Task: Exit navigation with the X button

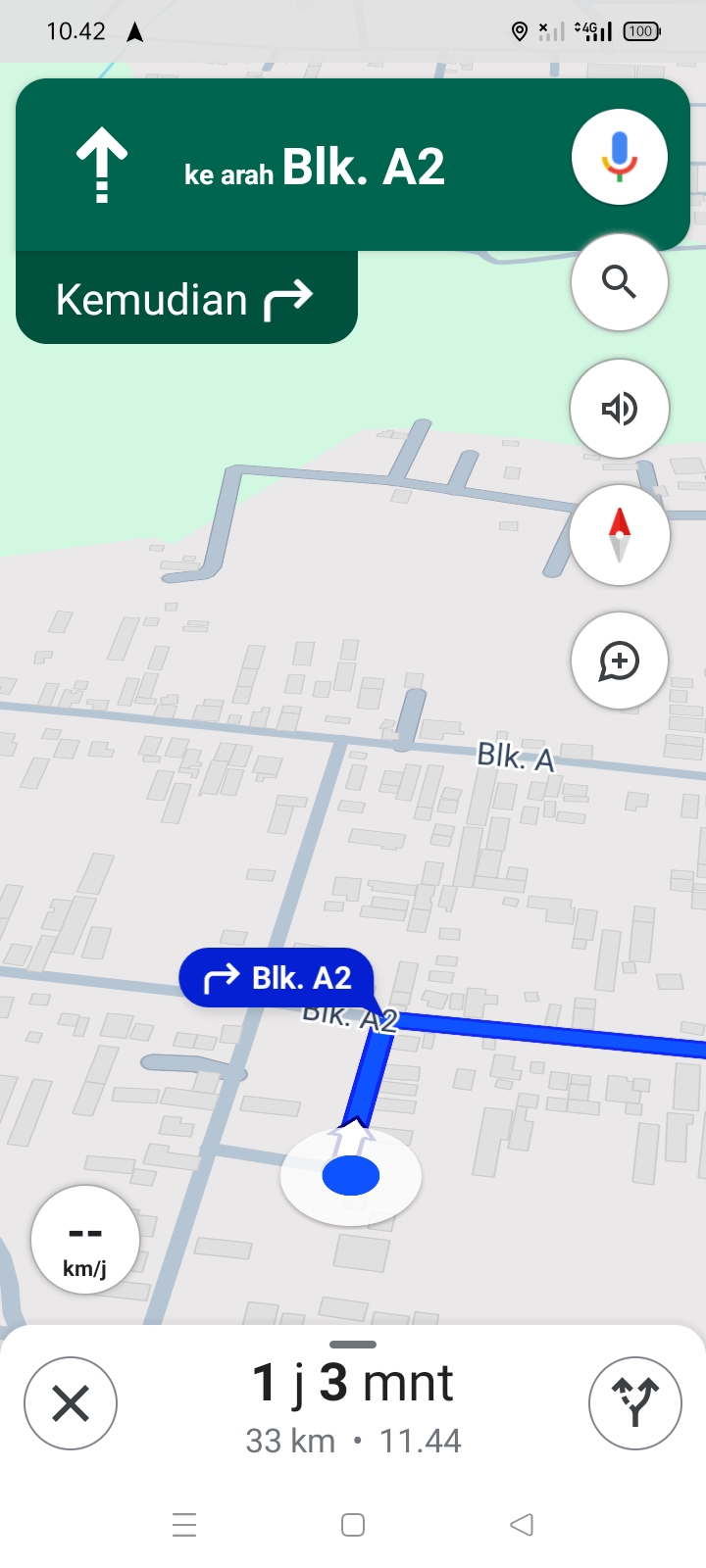Action: 71,1403
